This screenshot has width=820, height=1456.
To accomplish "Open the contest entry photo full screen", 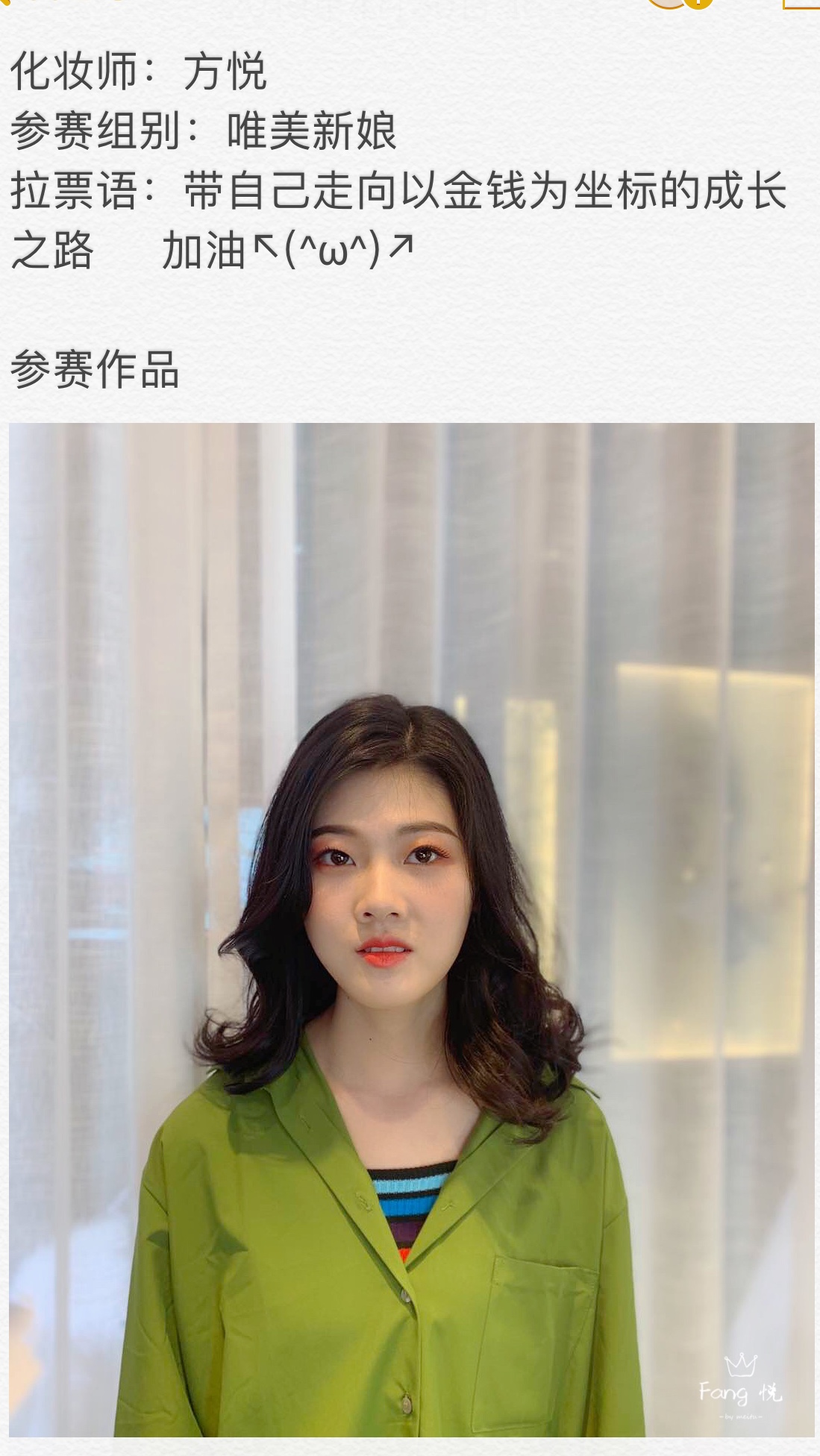I will [411, 930].
